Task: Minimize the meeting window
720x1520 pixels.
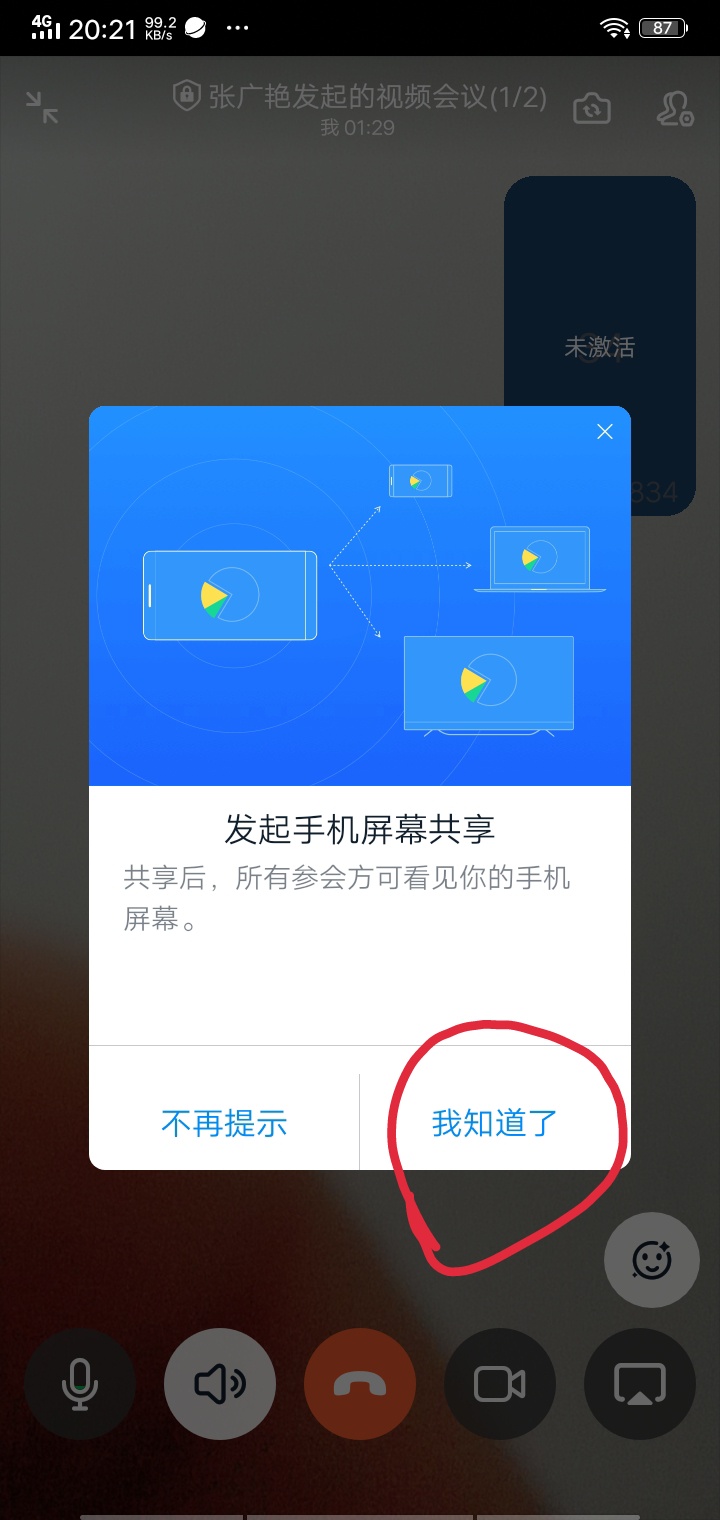Action: tap(42, 108)
